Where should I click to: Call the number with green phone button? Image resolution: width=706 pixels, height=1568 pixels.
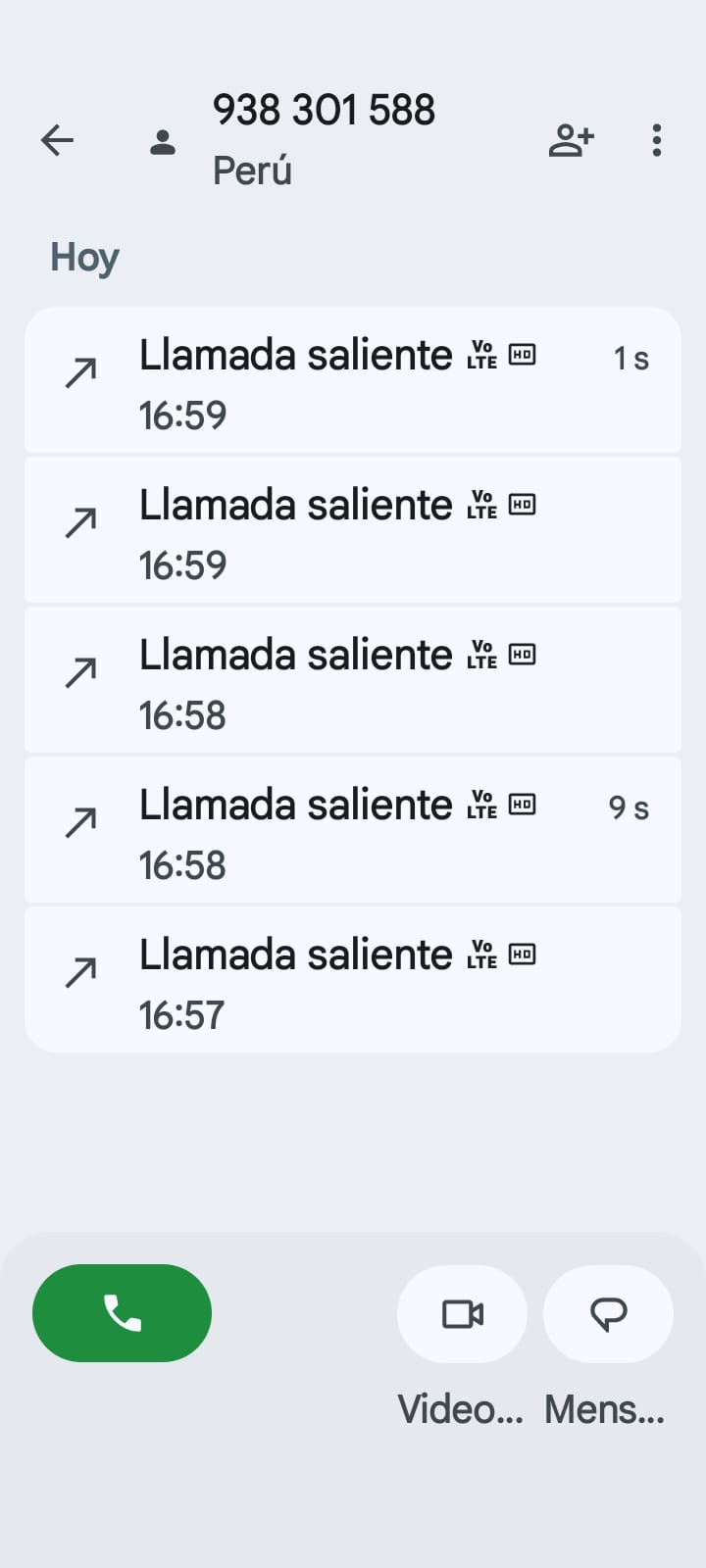(122, 1313)
